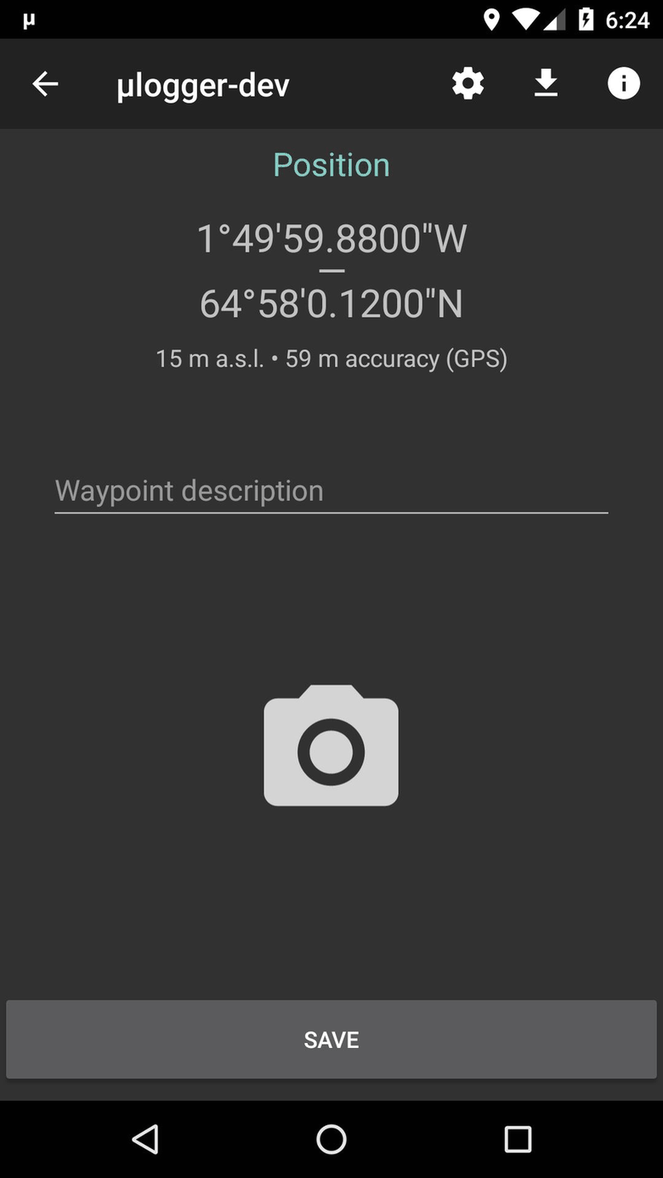Image resolution: width=663 pixels, height=1178 pixels.
Task: Tap the system home button
Action: point(331,1139)
